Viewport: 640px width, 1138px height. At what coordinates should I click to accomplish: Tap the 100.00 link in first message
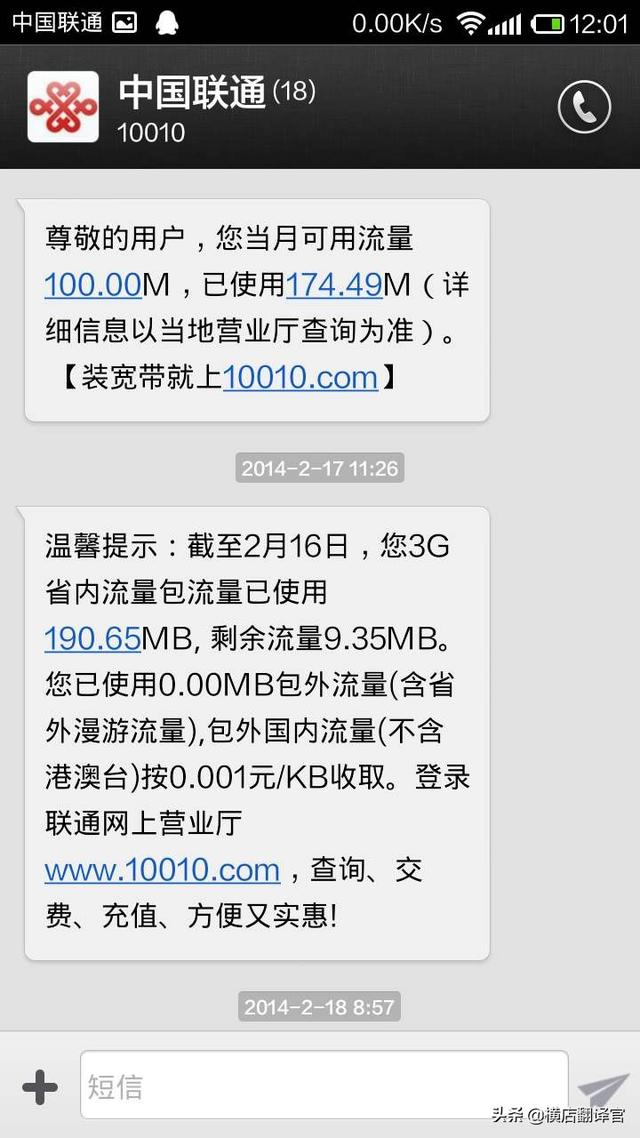92,285
